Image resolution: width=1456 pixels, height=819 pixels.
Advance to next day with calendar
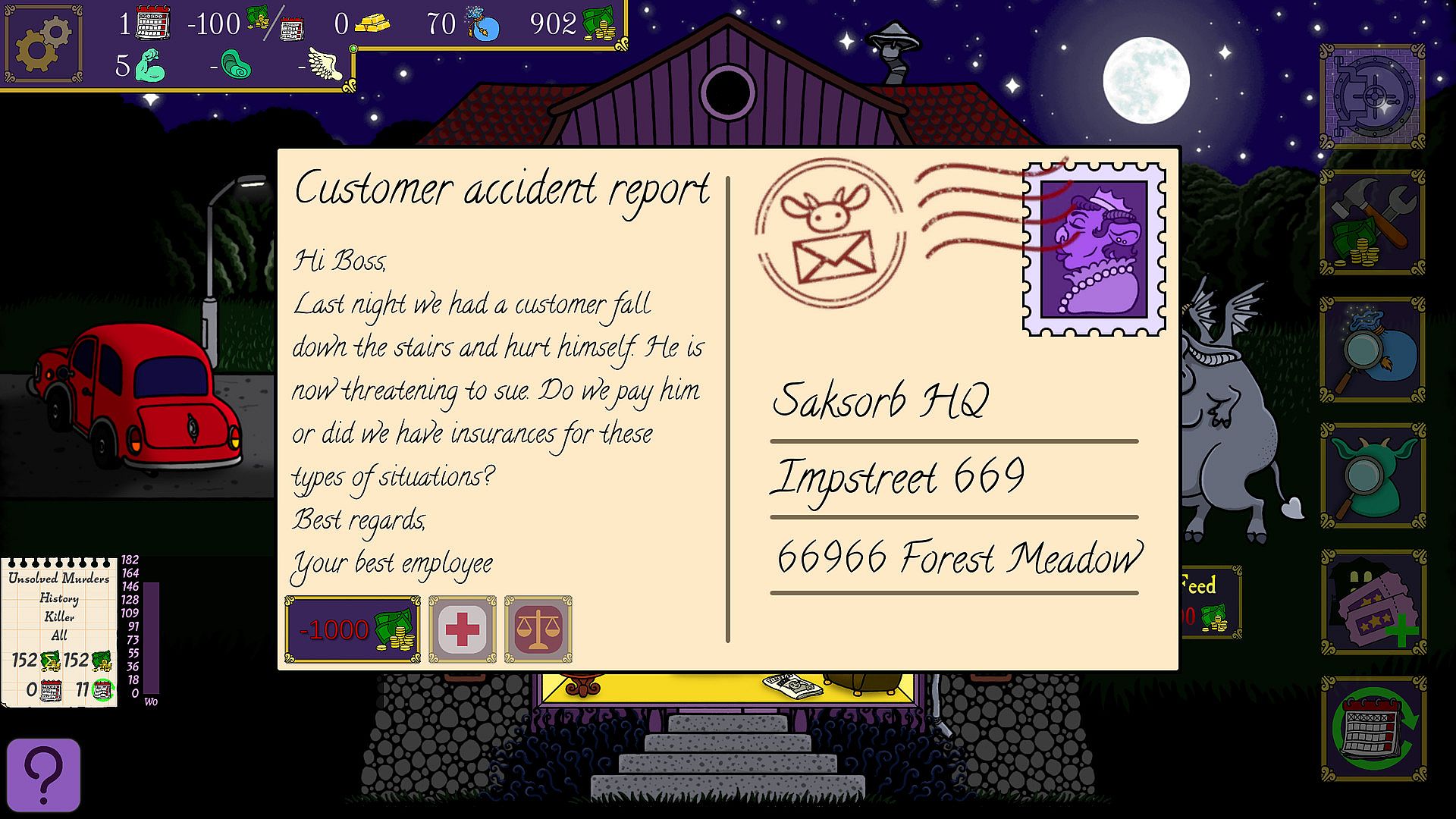[x=1373, y=729]
